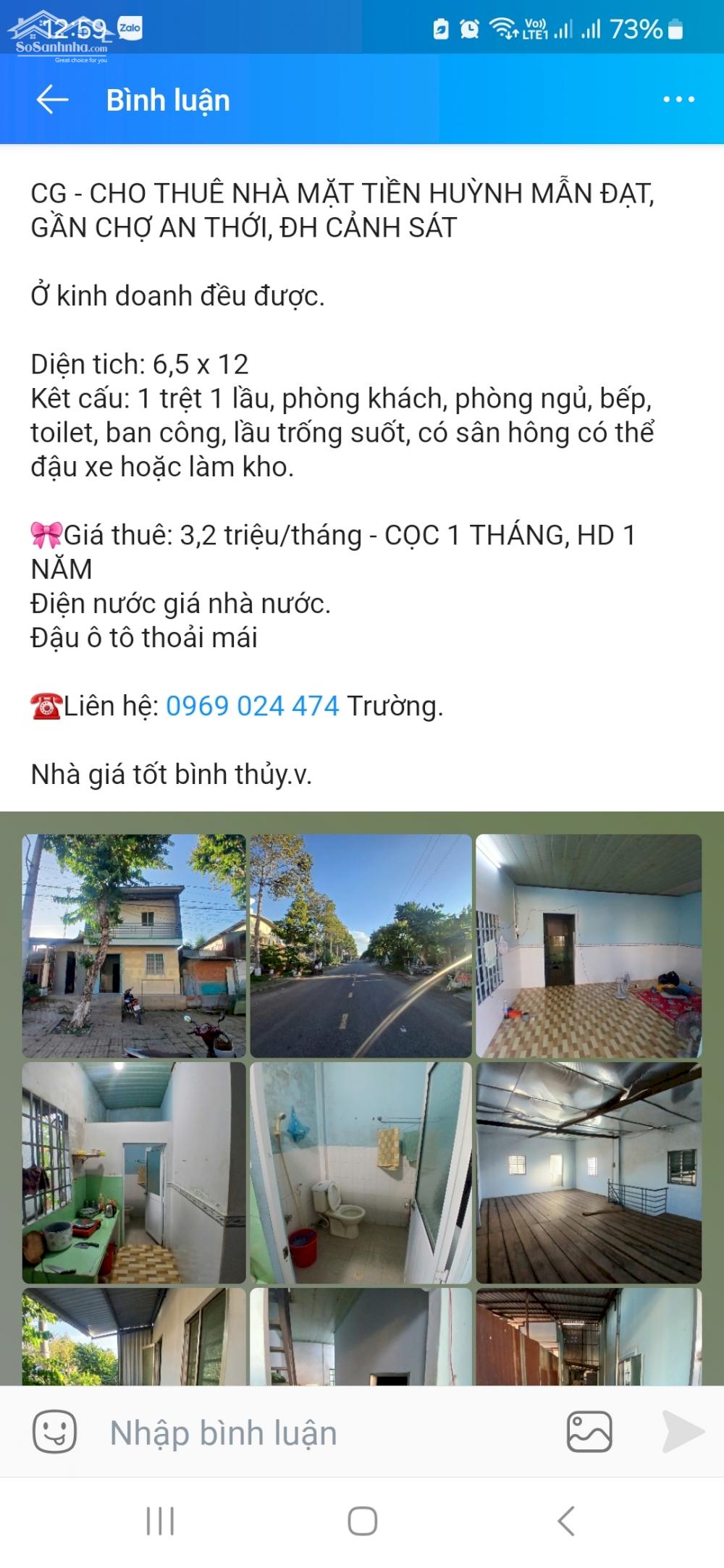View the upstairs wooden floor photo
Viewport: 724px width, 1568px height.
pyautogui.click(x=589, y=1173)
